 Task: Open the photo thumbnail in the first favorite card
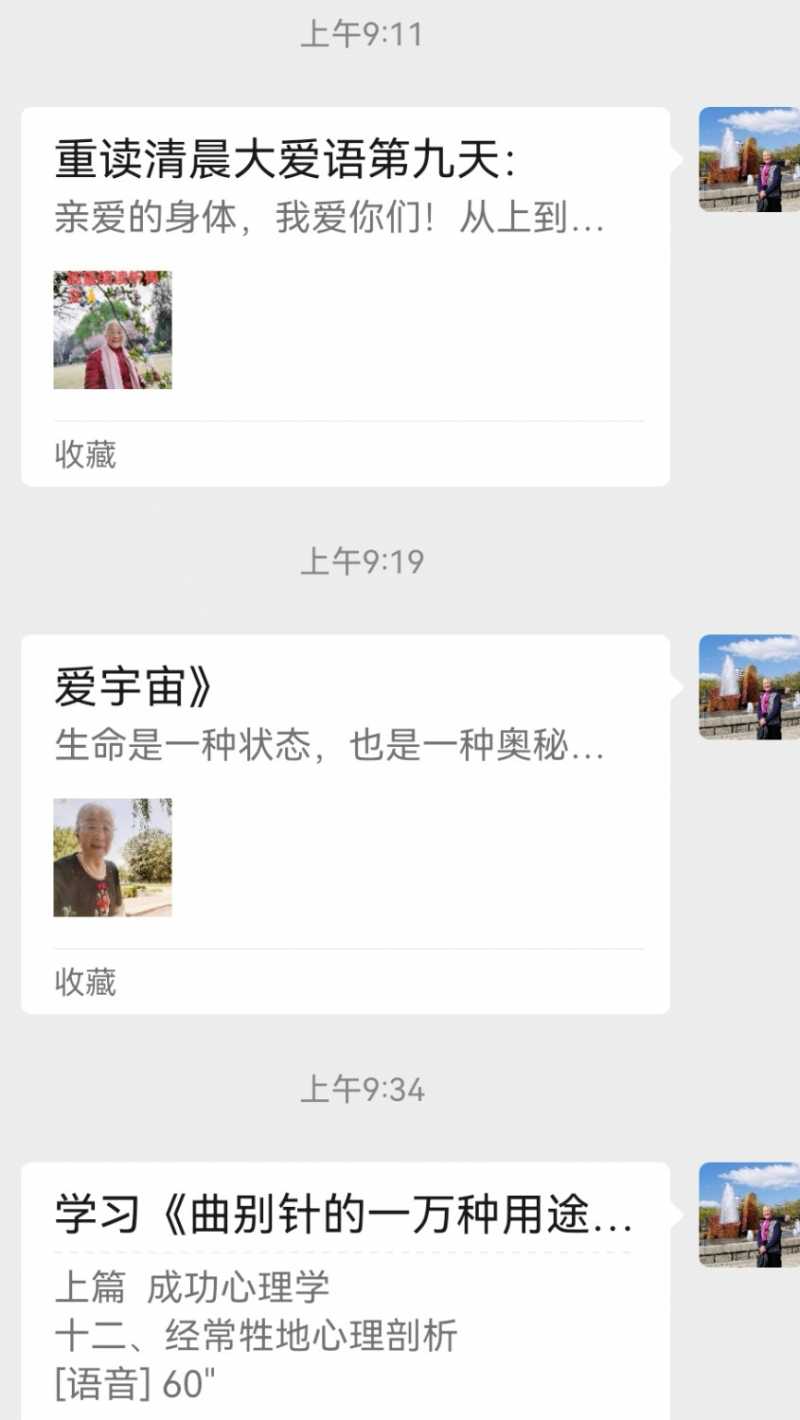coord(113,330)
